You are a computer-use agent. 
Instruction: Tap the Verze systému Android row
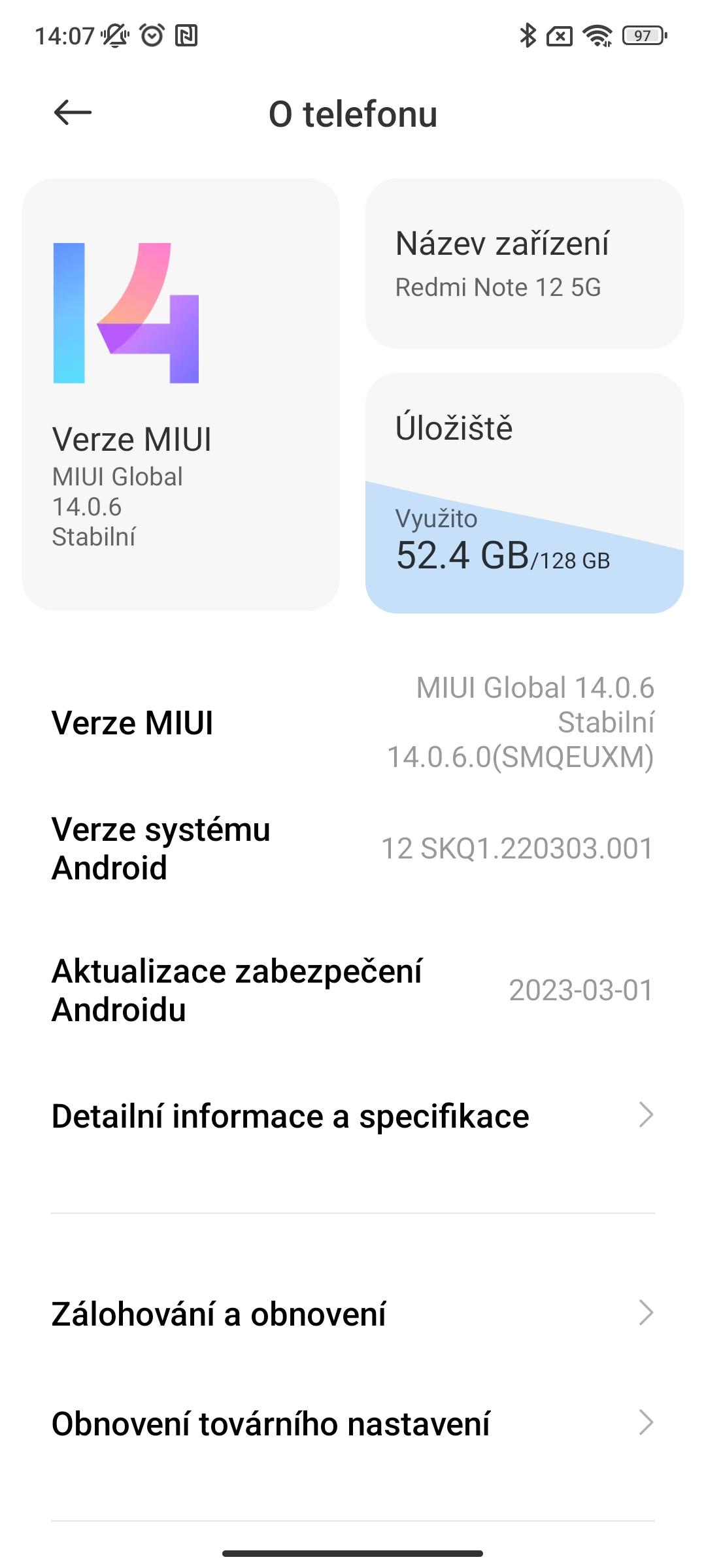[353, 849]
